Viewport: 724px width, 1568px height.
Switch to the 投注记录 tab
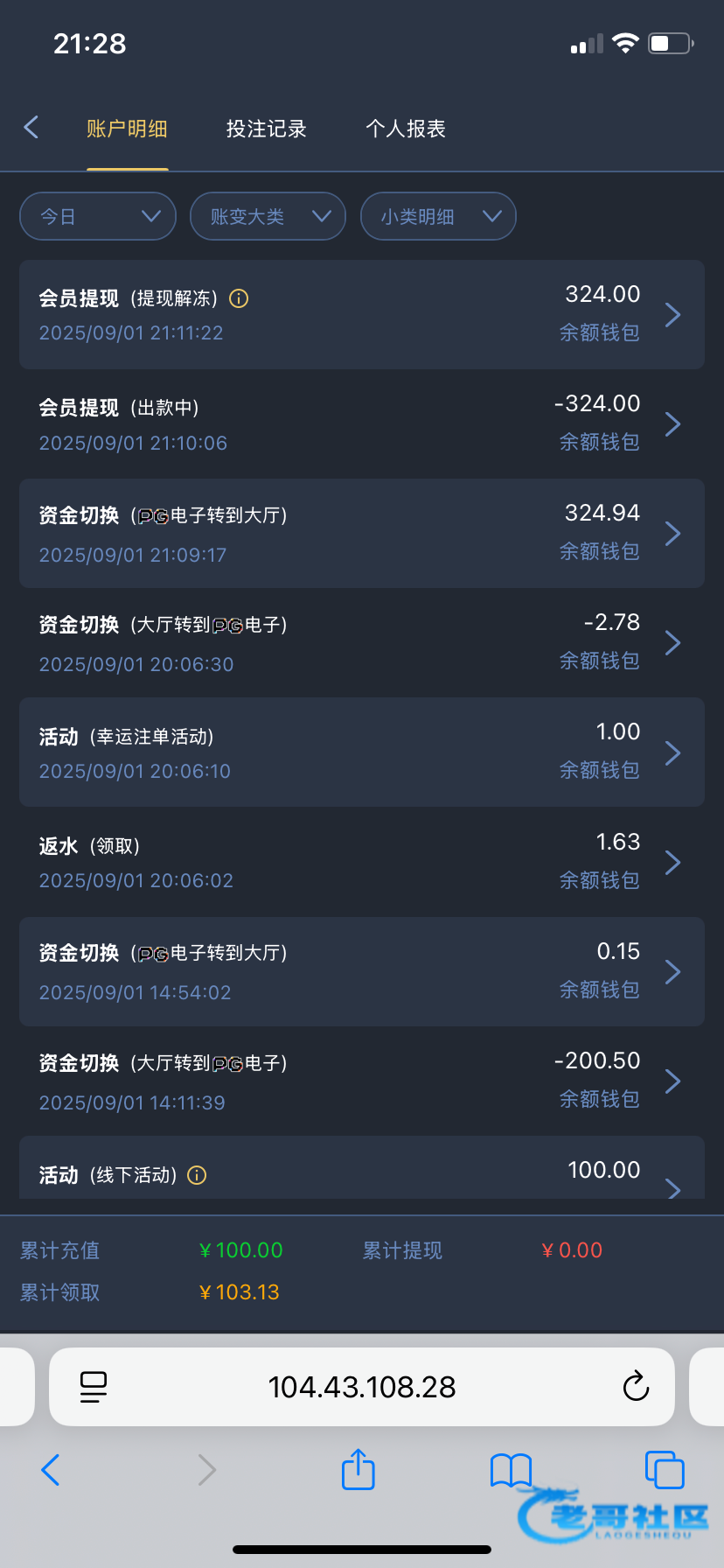click(x=266, y=129)
